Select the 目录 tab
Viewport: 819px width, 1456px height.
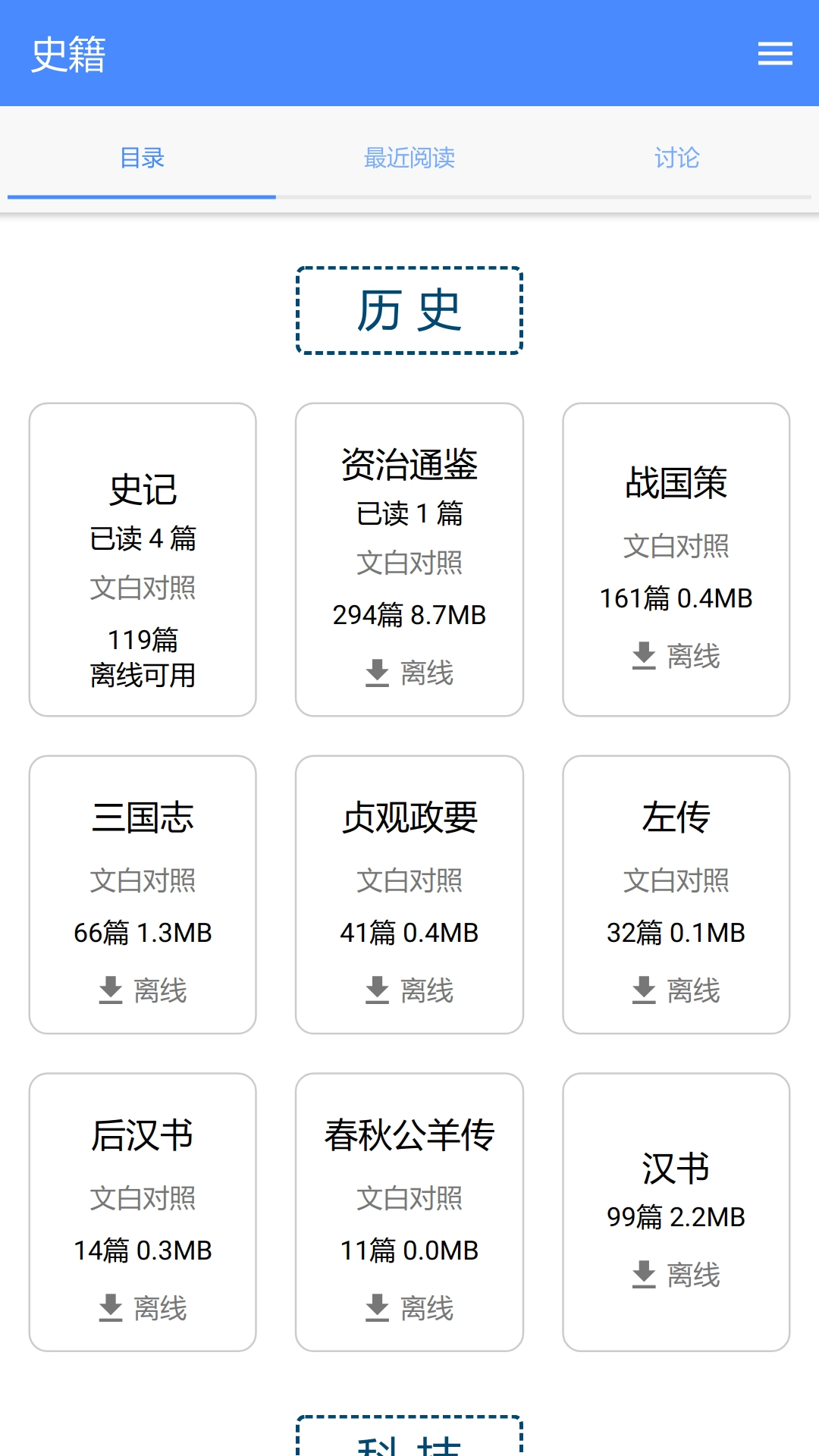141,158
